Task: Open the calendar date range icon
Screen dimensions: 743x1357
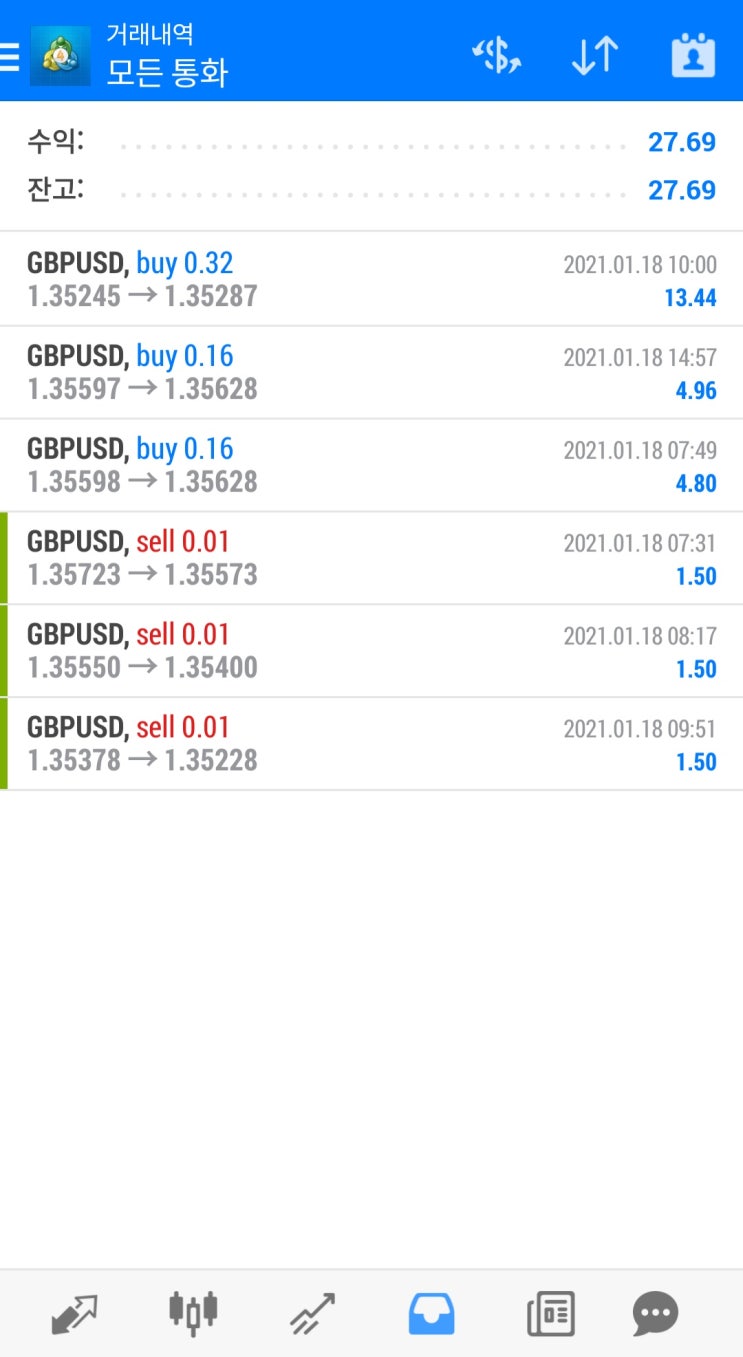Action: [x=693, y=56]
